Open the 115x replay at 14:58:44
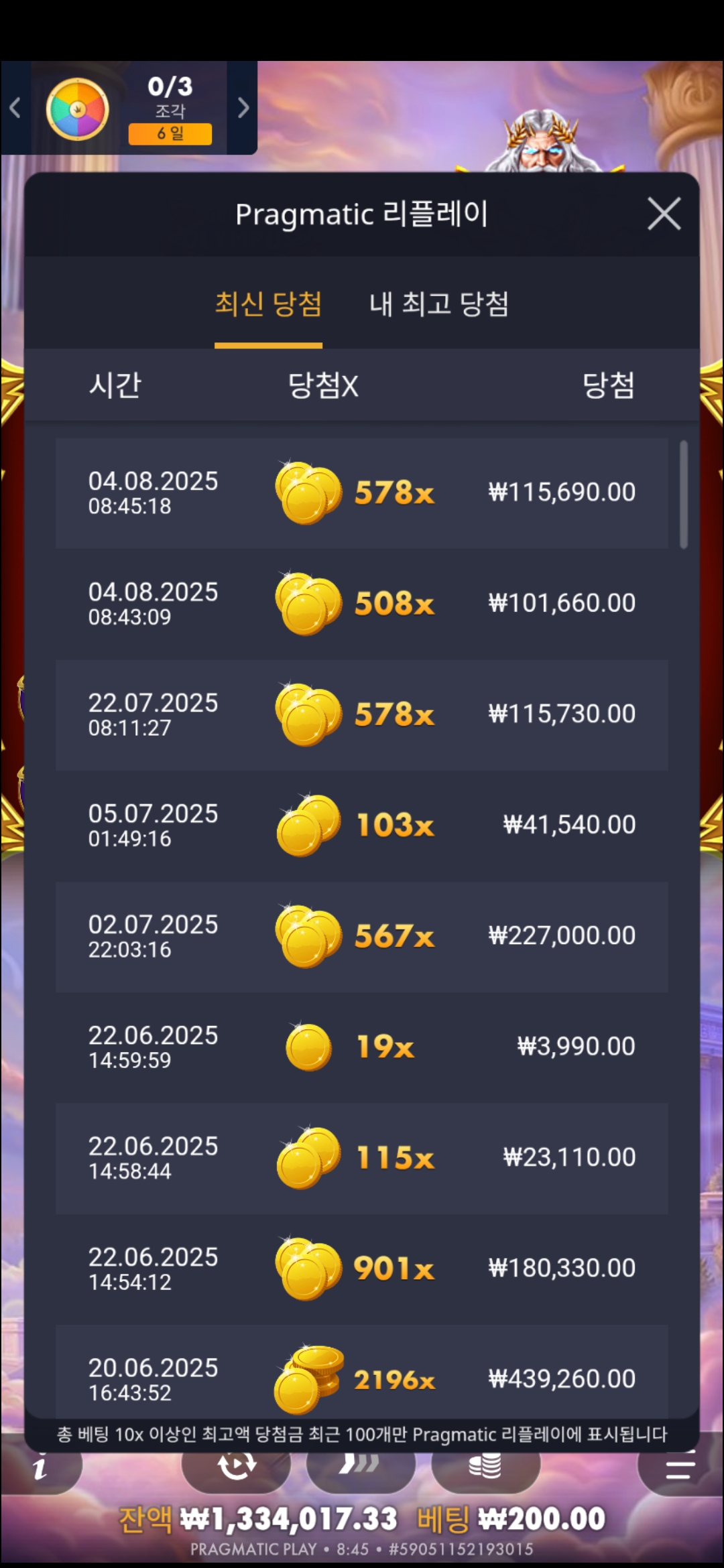 [x=361, y=1158]
